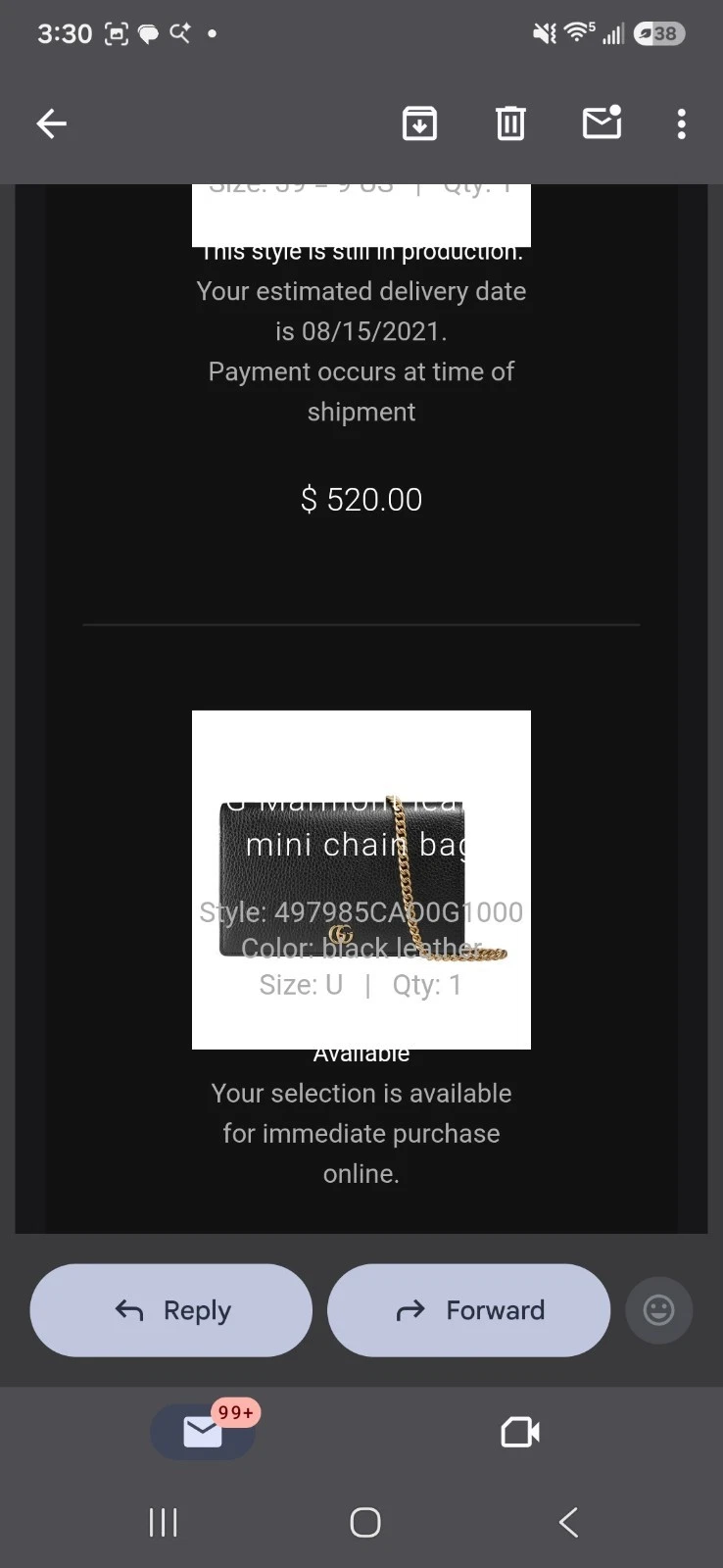
Task: Switch to the Meet video tab
Action: (x=520, y=1432)
